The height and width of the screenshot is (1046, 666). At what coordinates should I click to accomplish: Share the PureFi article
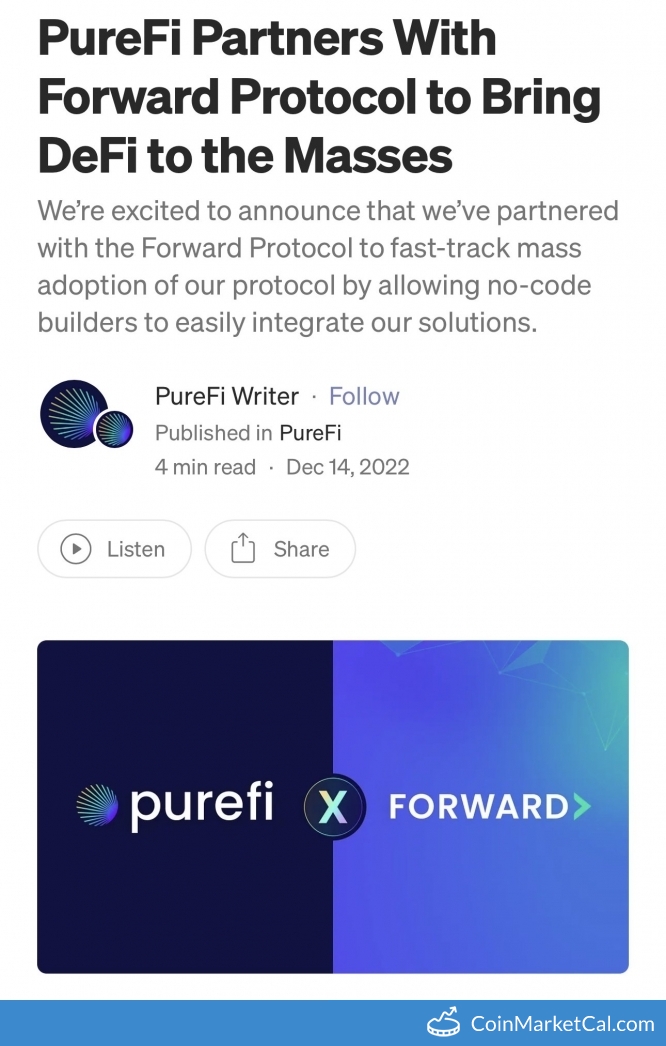pos(280,549)
